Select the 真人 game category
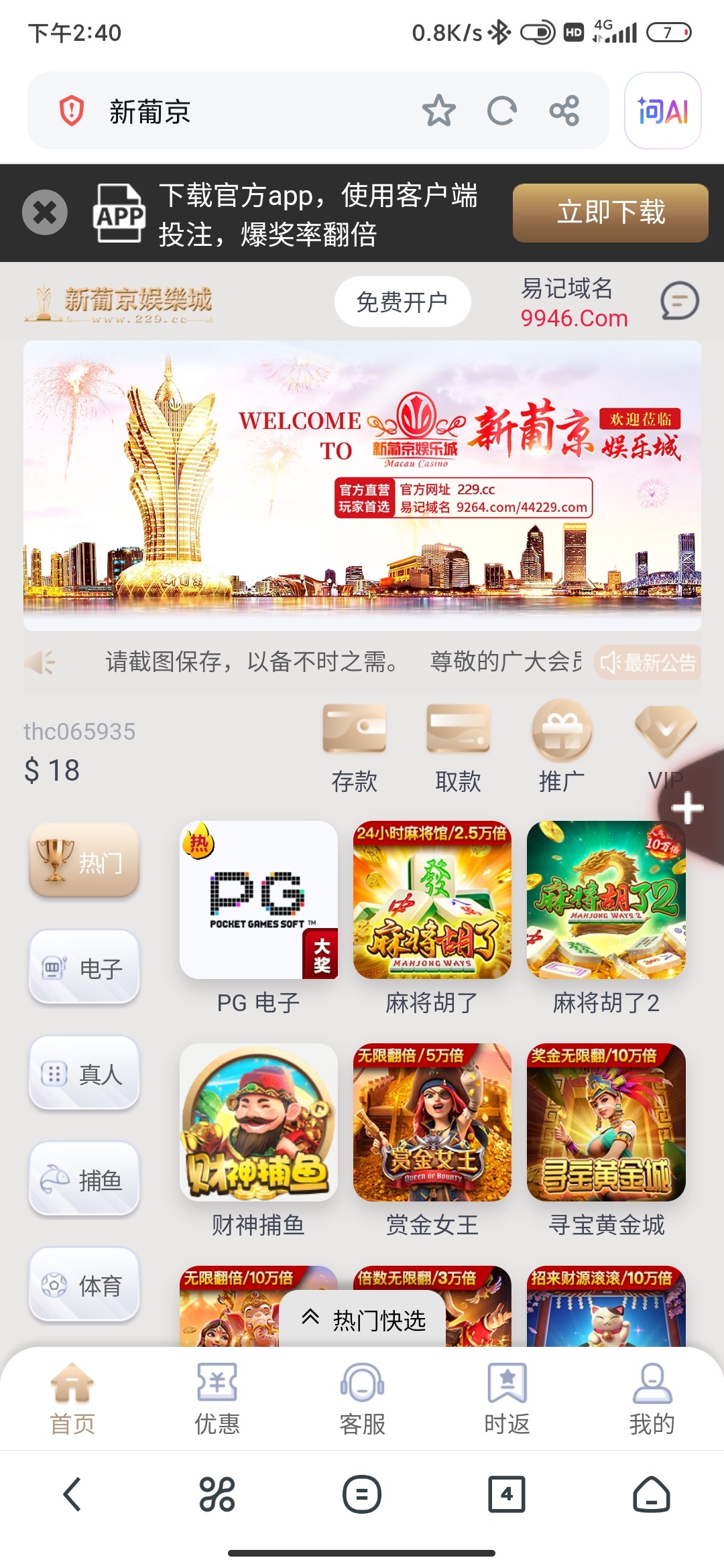This screenshot has width=724, height=1568. pyautogui.click(x=84, y=1073)
